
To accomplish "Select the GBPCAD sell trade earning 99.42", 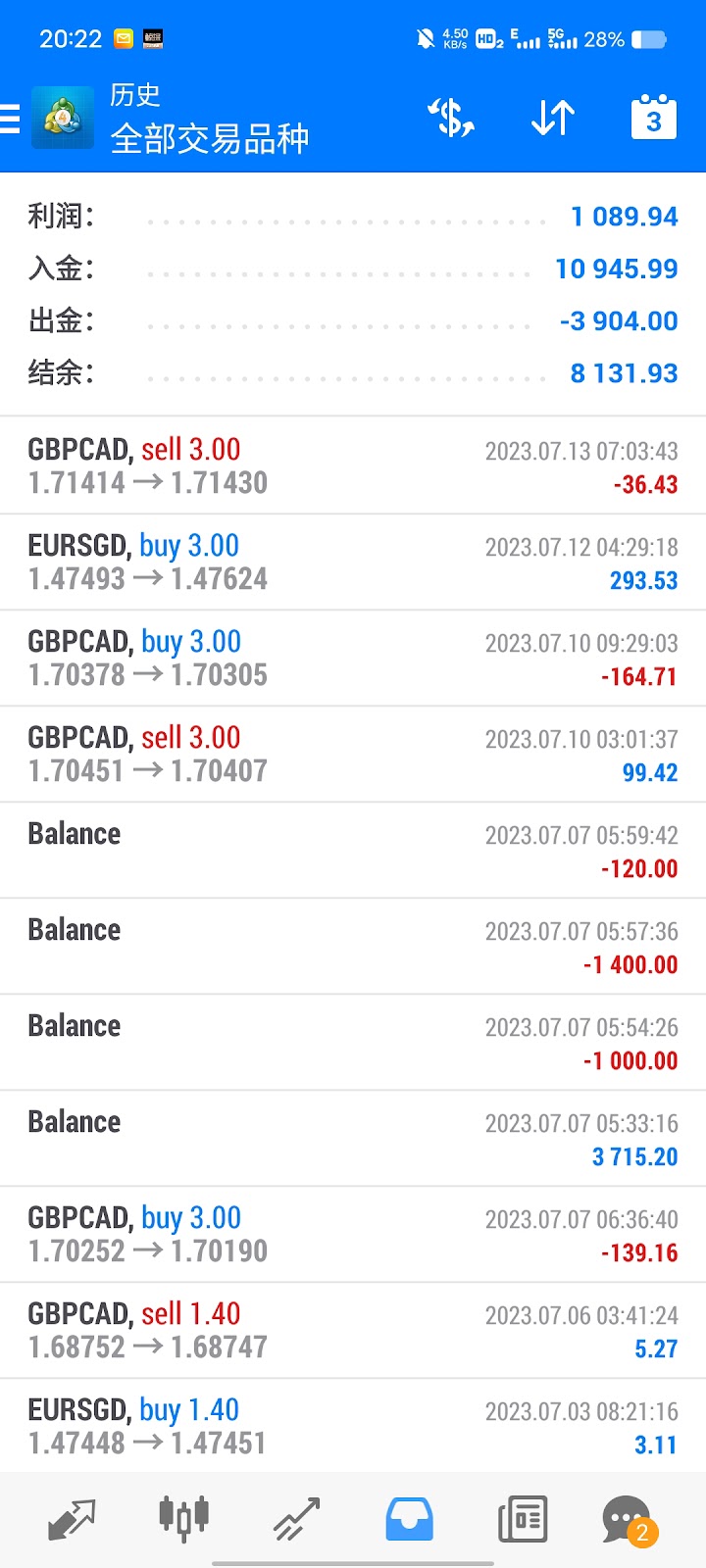I will pyautogui.click(x=353, y=754).
